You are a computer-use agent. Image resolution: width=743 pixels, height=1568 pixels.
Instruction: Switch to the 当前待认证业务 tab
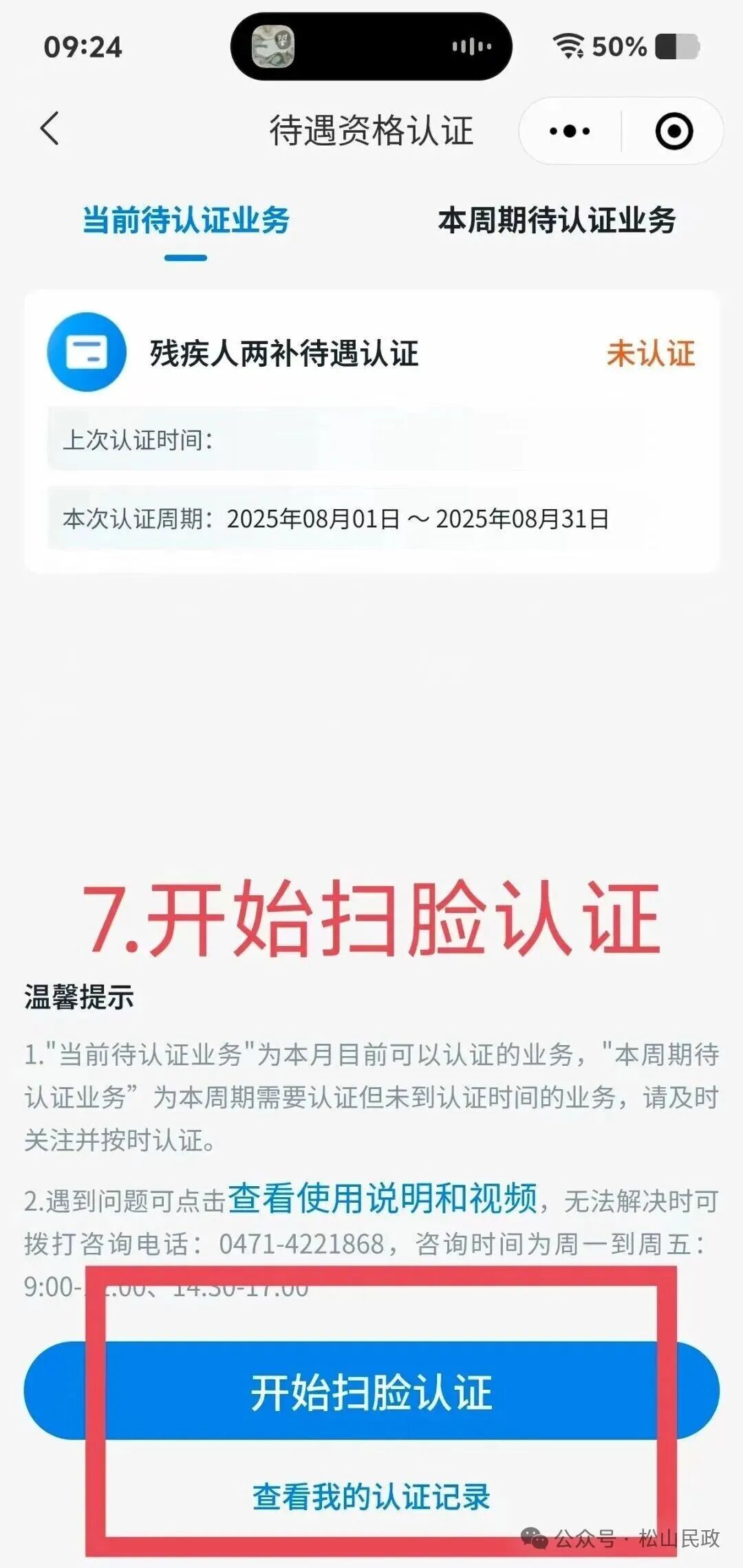[x=186, y=221]
